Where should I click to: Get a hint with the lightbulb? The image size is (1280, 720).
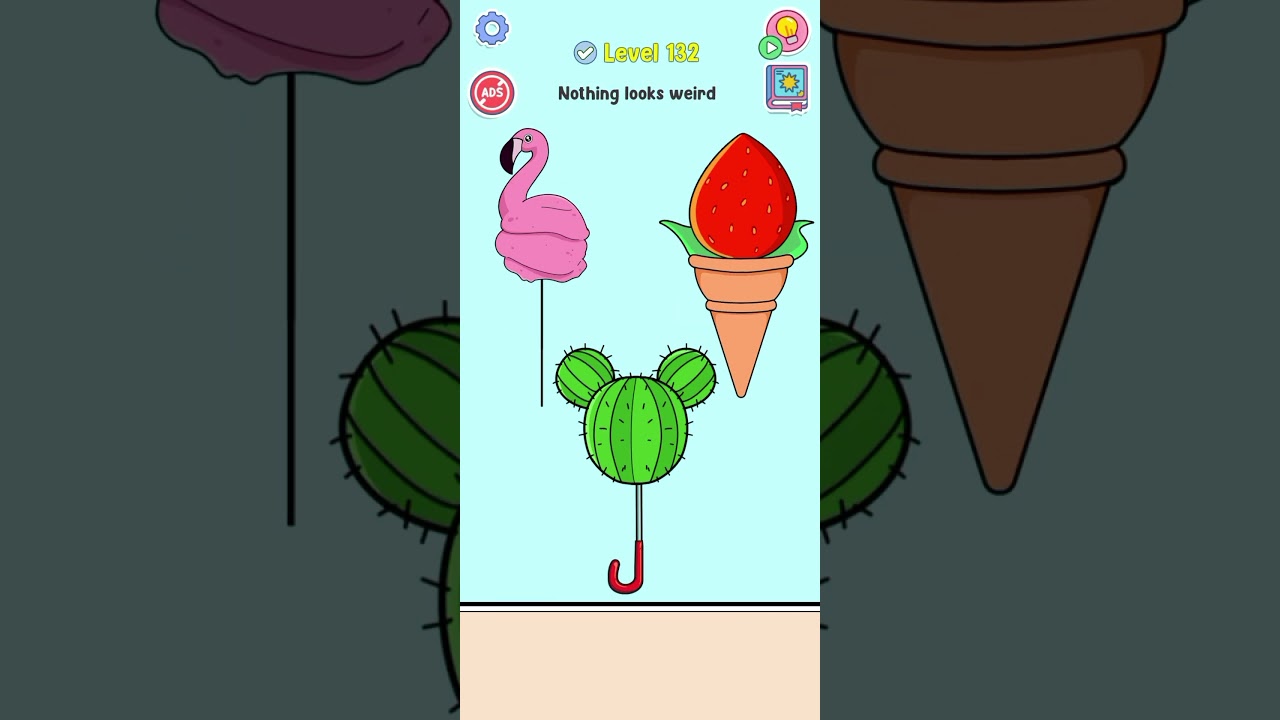786,31
